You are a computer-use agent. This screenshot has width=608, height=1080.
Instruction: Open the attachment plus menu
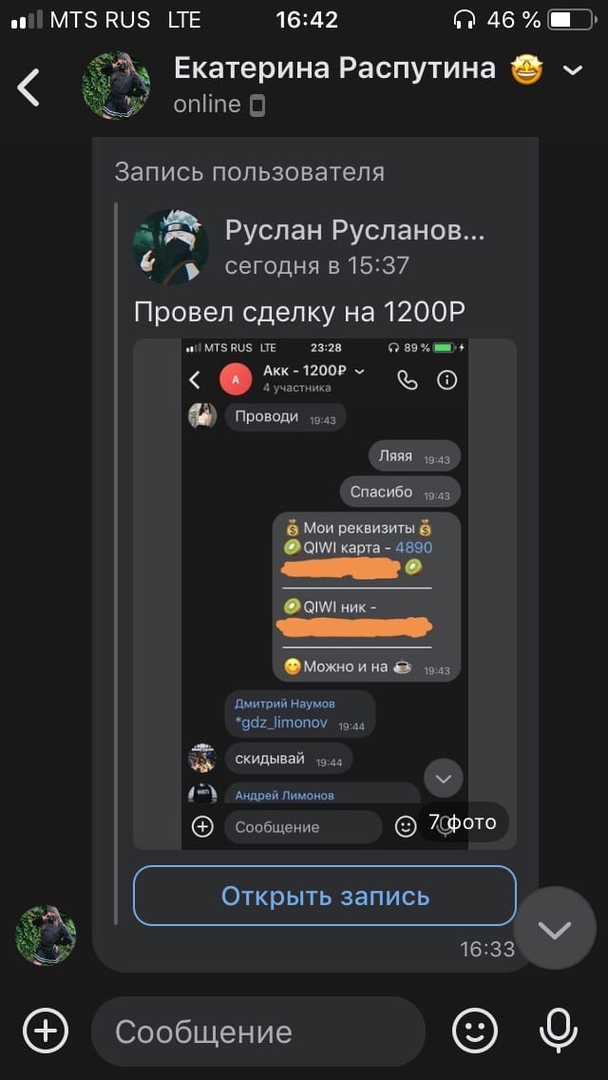(46, 1030)
